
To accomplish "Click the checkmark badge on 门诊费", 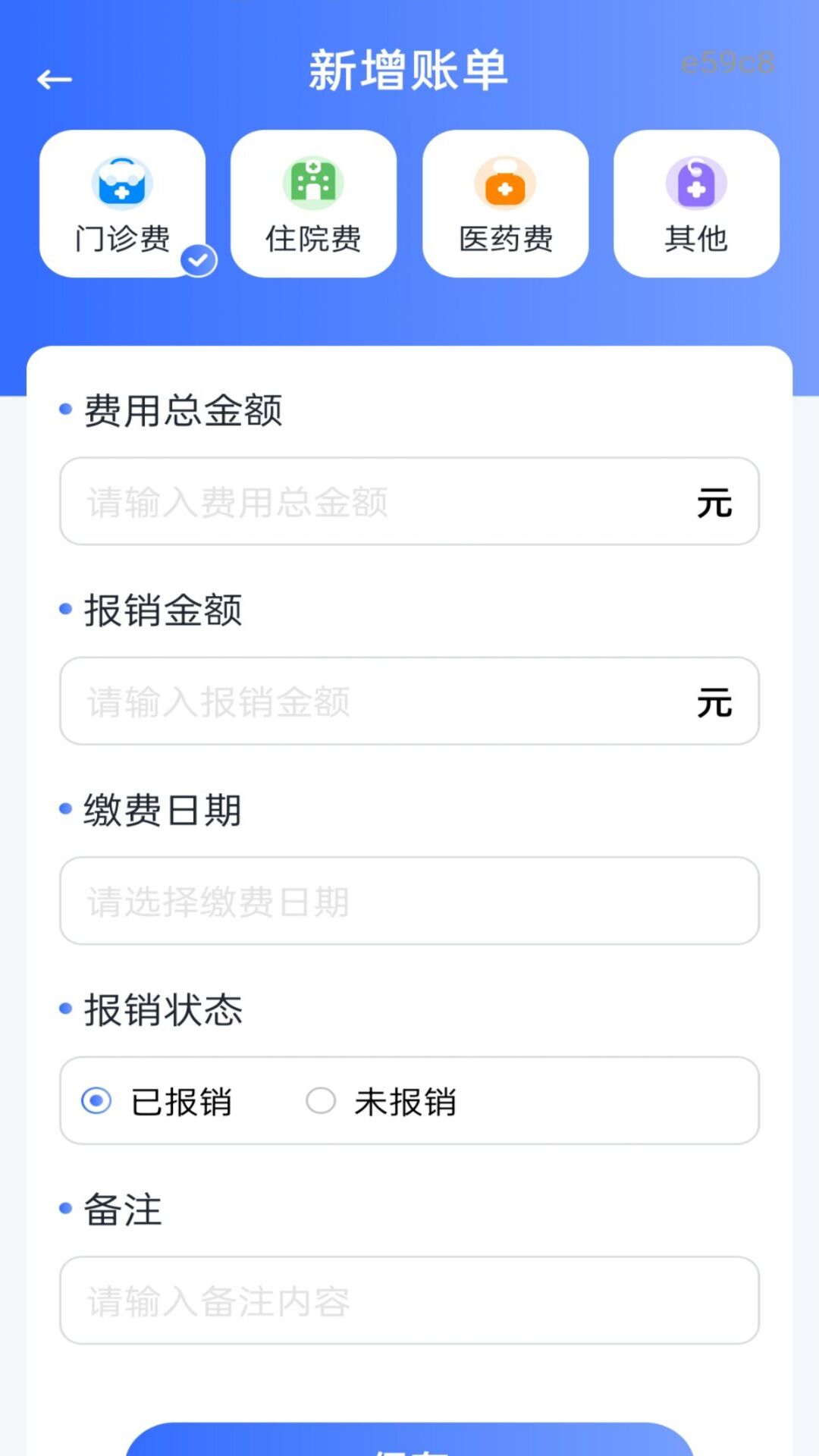I will coord(199,259).
